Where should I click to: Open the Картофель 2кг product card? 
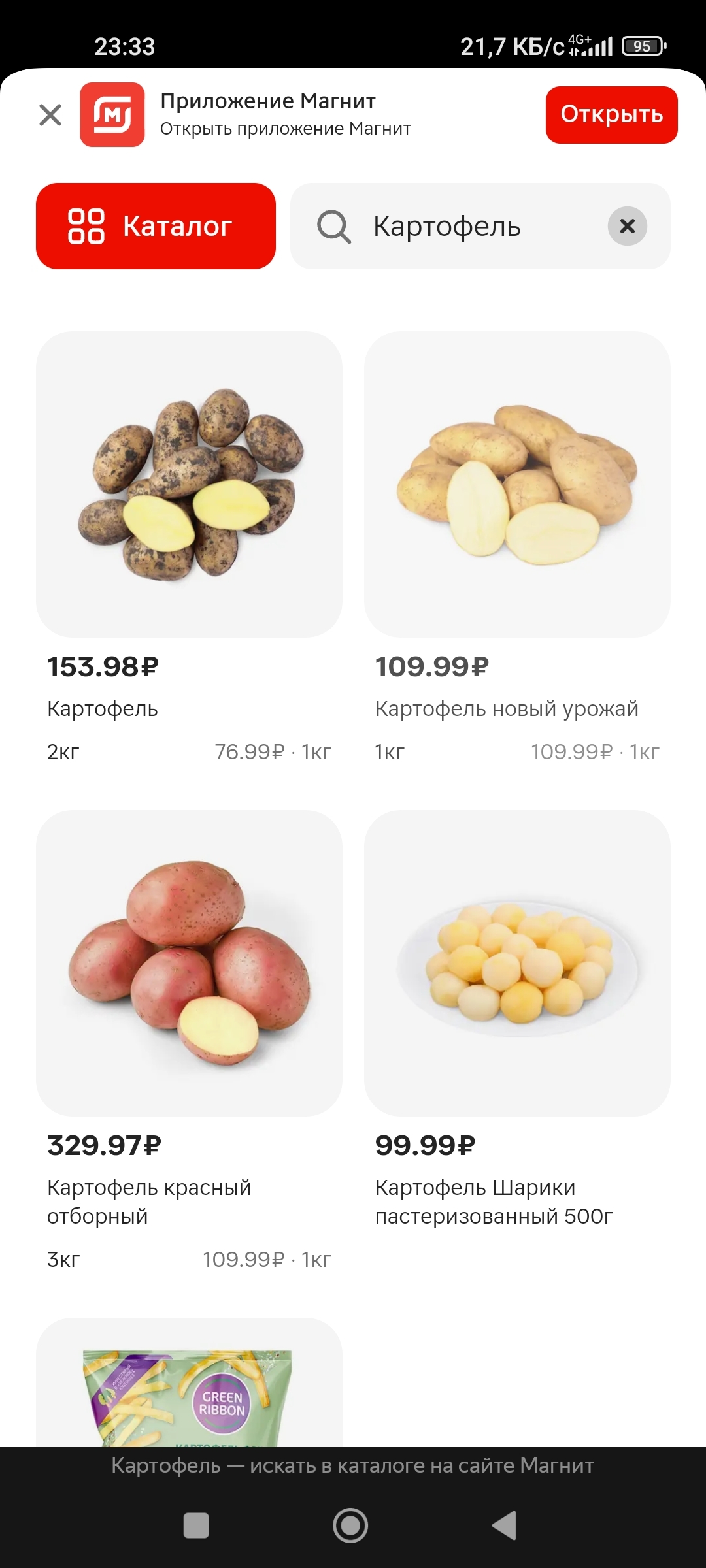click(x=189, y=485)
